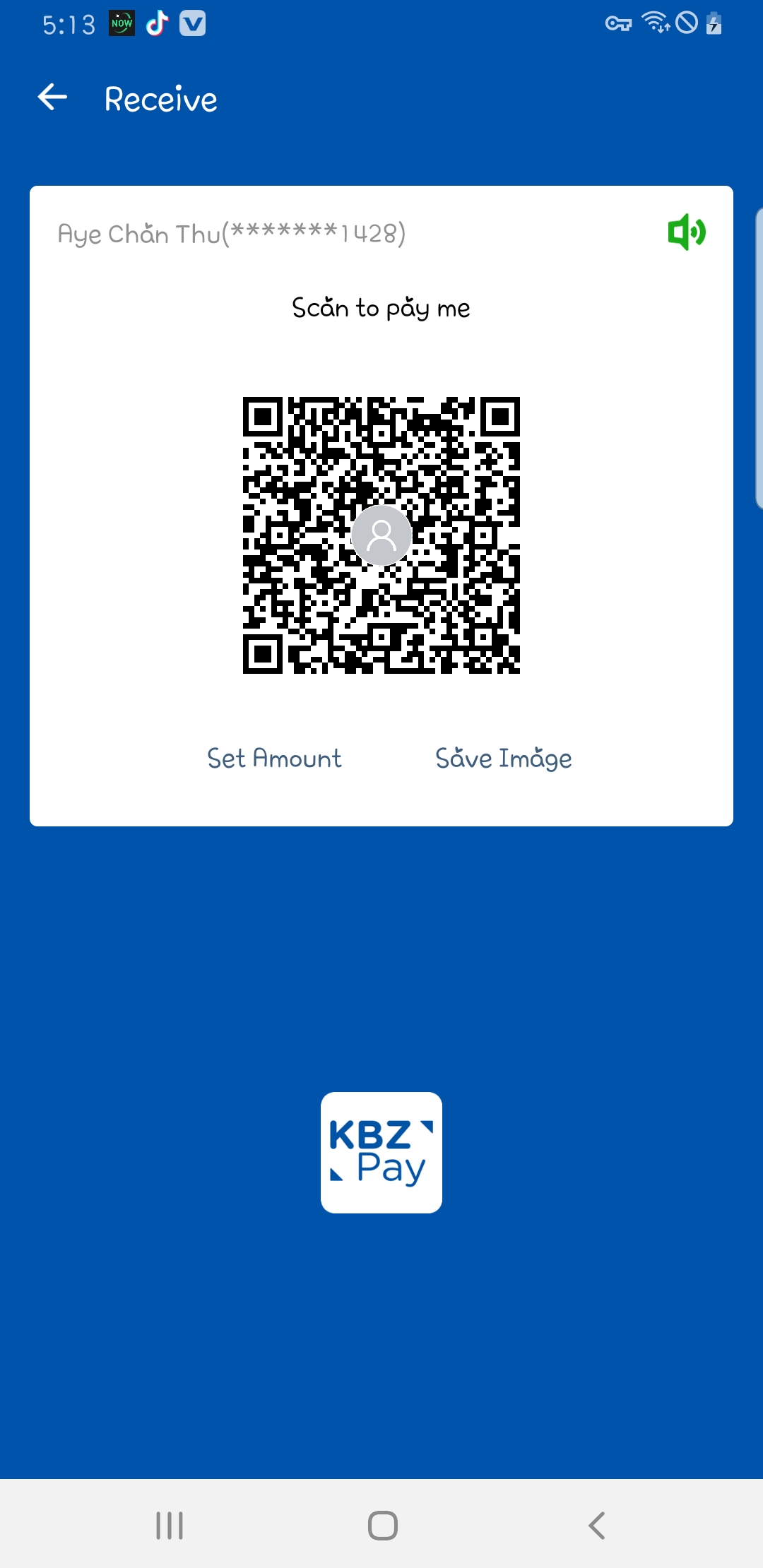Go back from the Receive screen
This screenshot has width=763, height=1568.
(x=52, y=97)
